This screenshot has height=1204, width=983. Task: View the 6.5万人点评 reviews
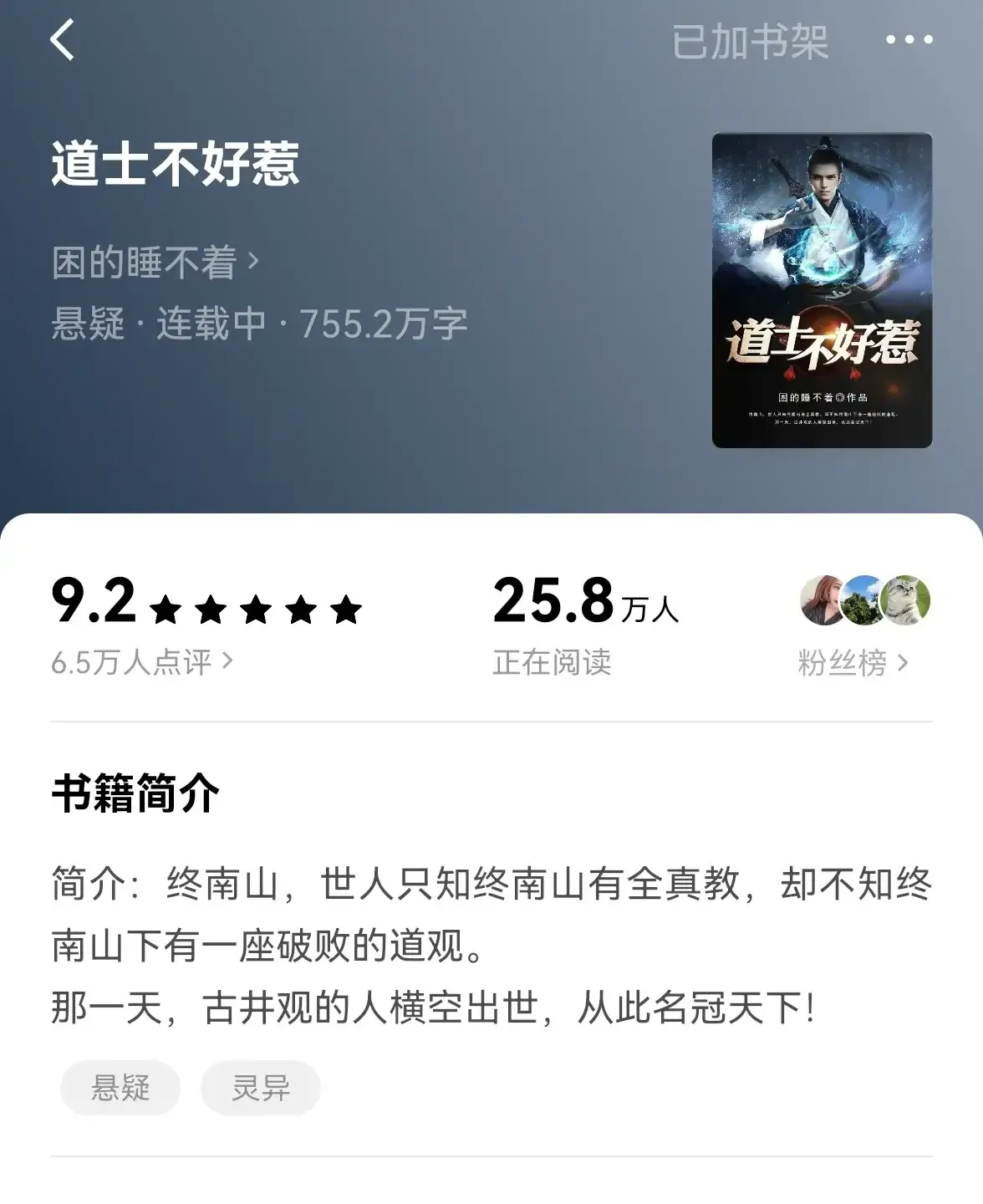[x=142, y=662]
